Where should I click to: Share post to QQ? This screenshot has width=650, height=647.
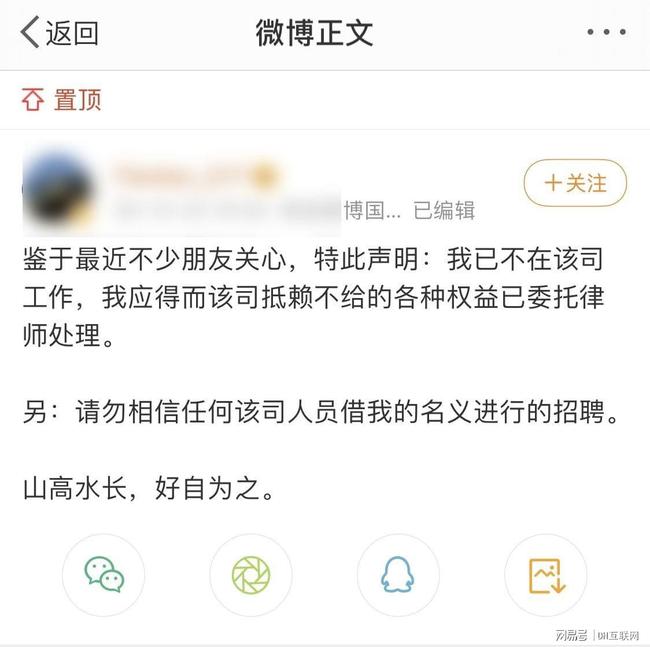397,575
